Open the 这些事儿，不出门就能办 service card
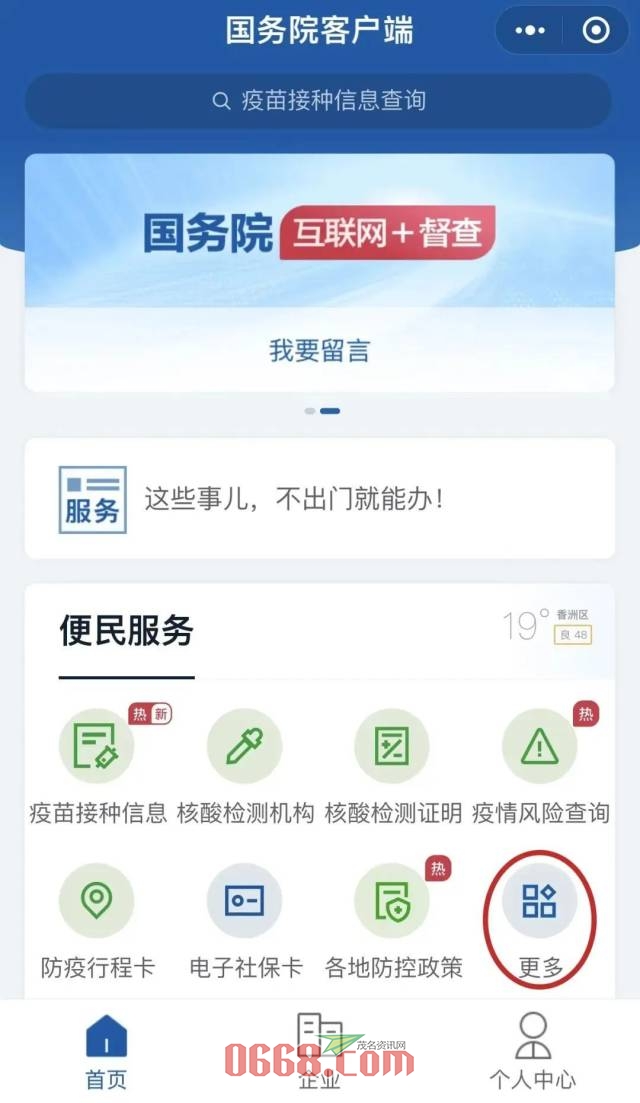Screen dimensions: 640x1103 click(x=319, y=499)
